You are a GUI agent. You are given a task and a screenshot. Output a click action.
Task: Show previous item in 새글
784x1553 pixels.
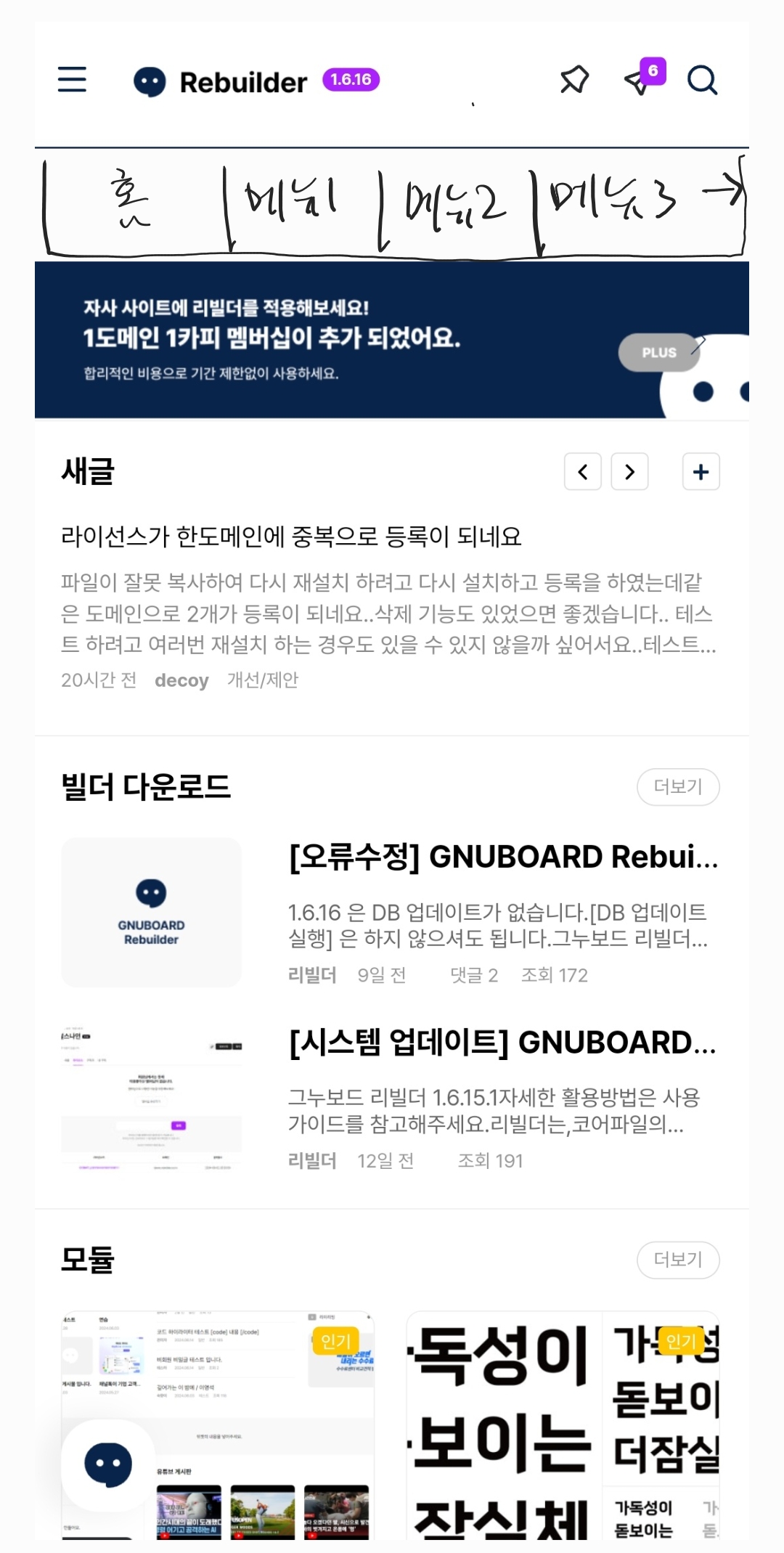[x=583, y=472]
